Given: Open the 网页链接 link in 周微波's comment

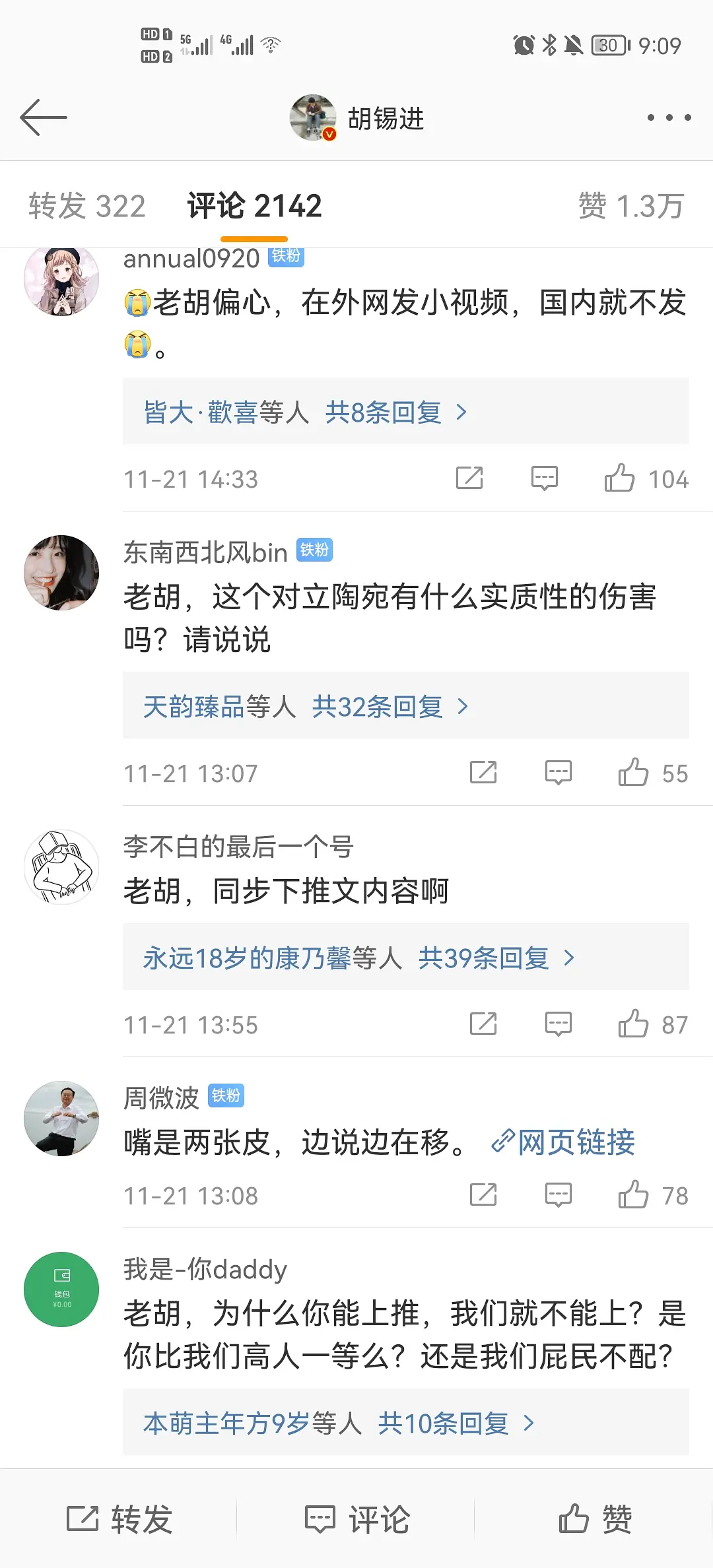Looking at the screenshot, I should pyautogui.click(x=564, y=1142).
